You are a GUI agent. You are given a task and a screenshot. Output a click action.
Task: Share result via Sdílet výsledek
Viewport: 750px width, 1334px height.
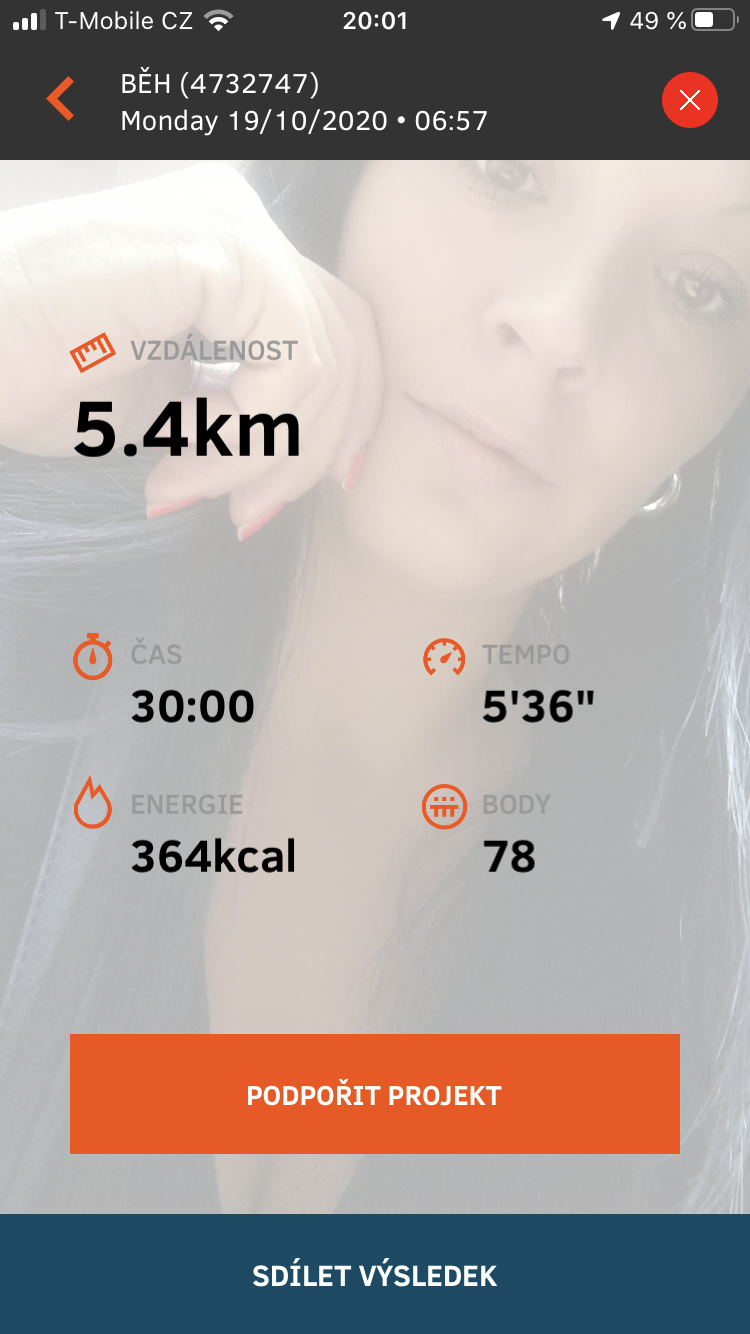pyautogui.click(x=375, y=1274)
